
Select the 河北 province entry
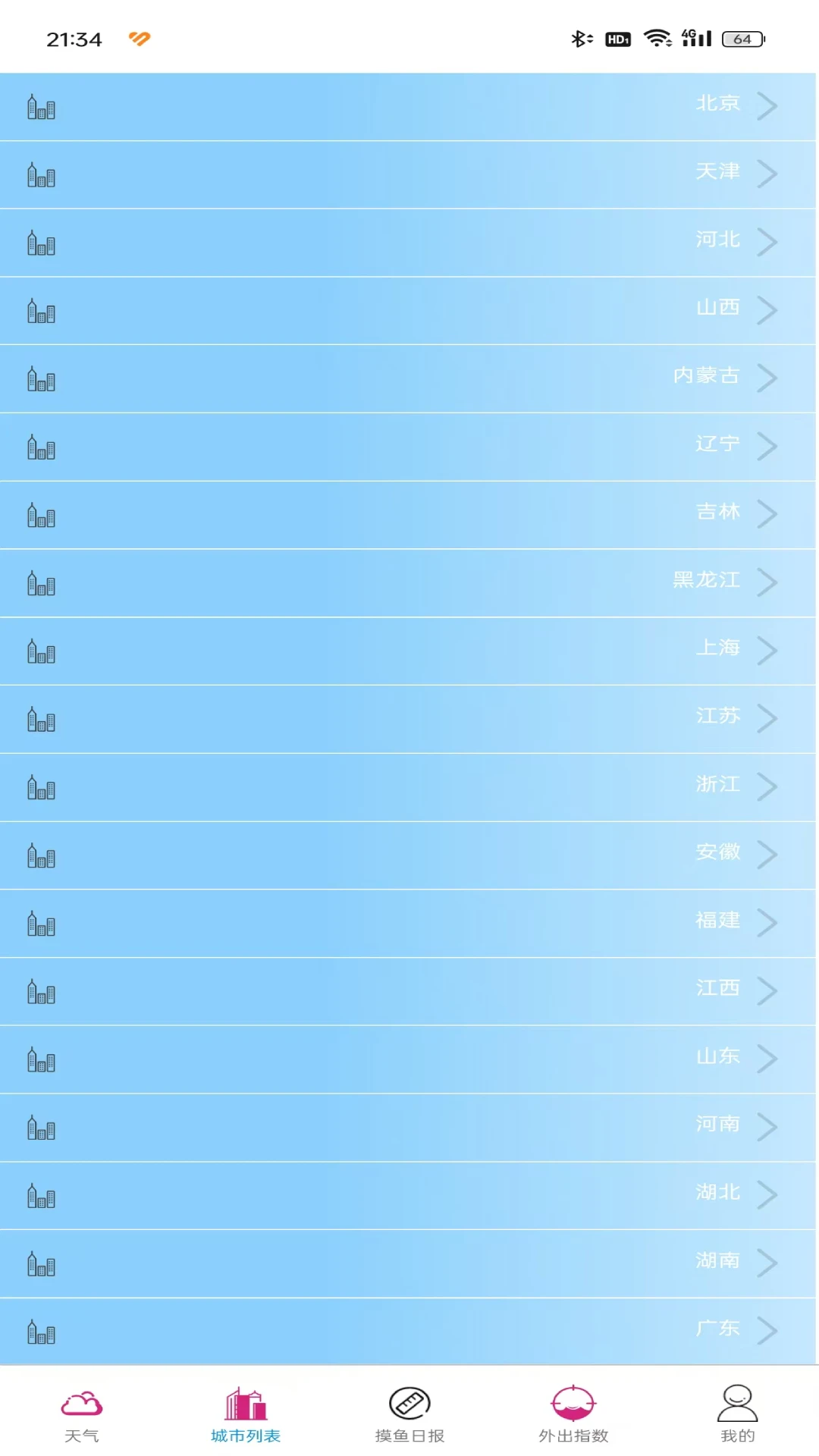coord(409,243)
